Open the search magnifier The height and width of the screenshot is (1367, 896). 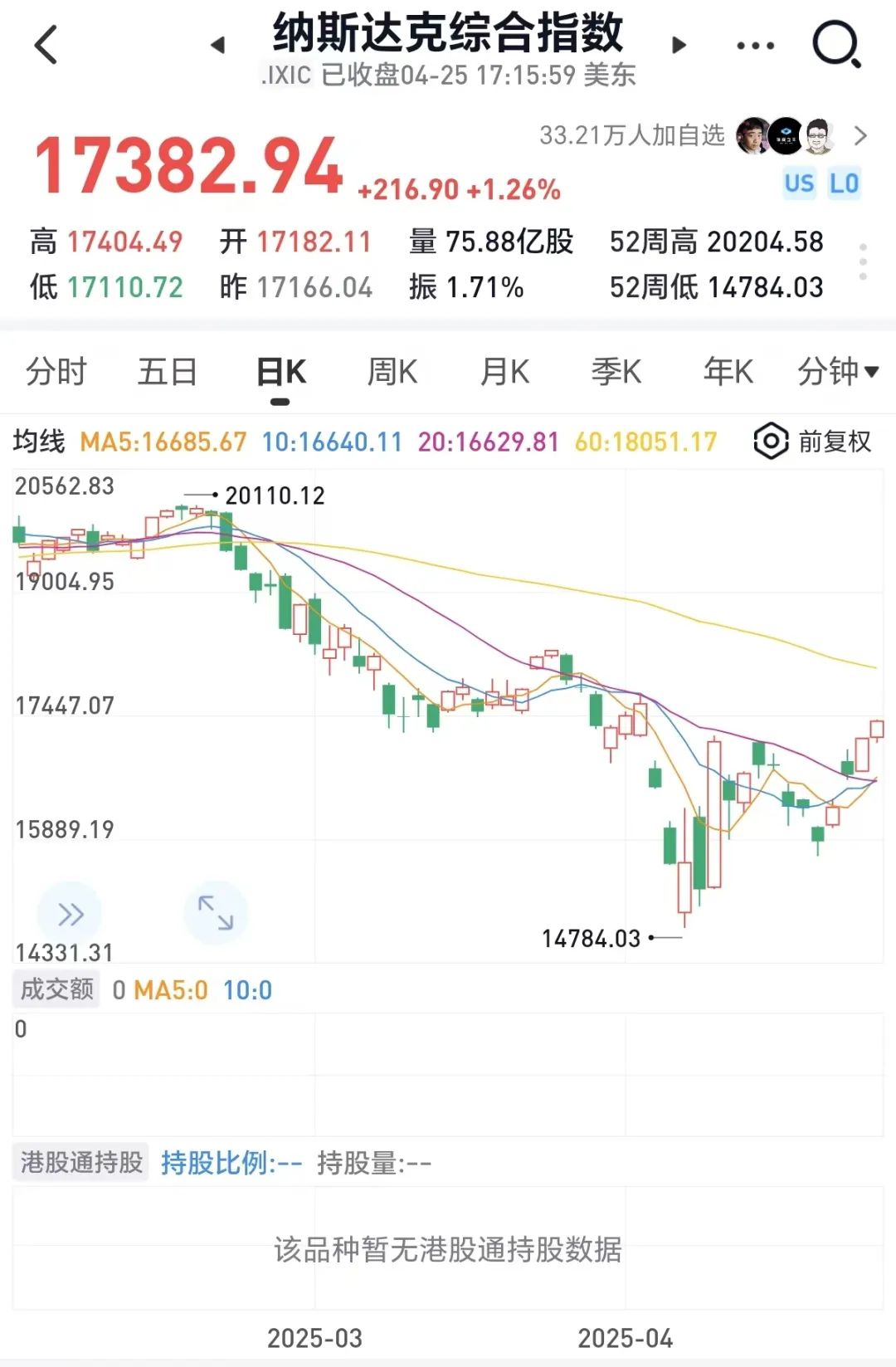[x=836, y=45]
